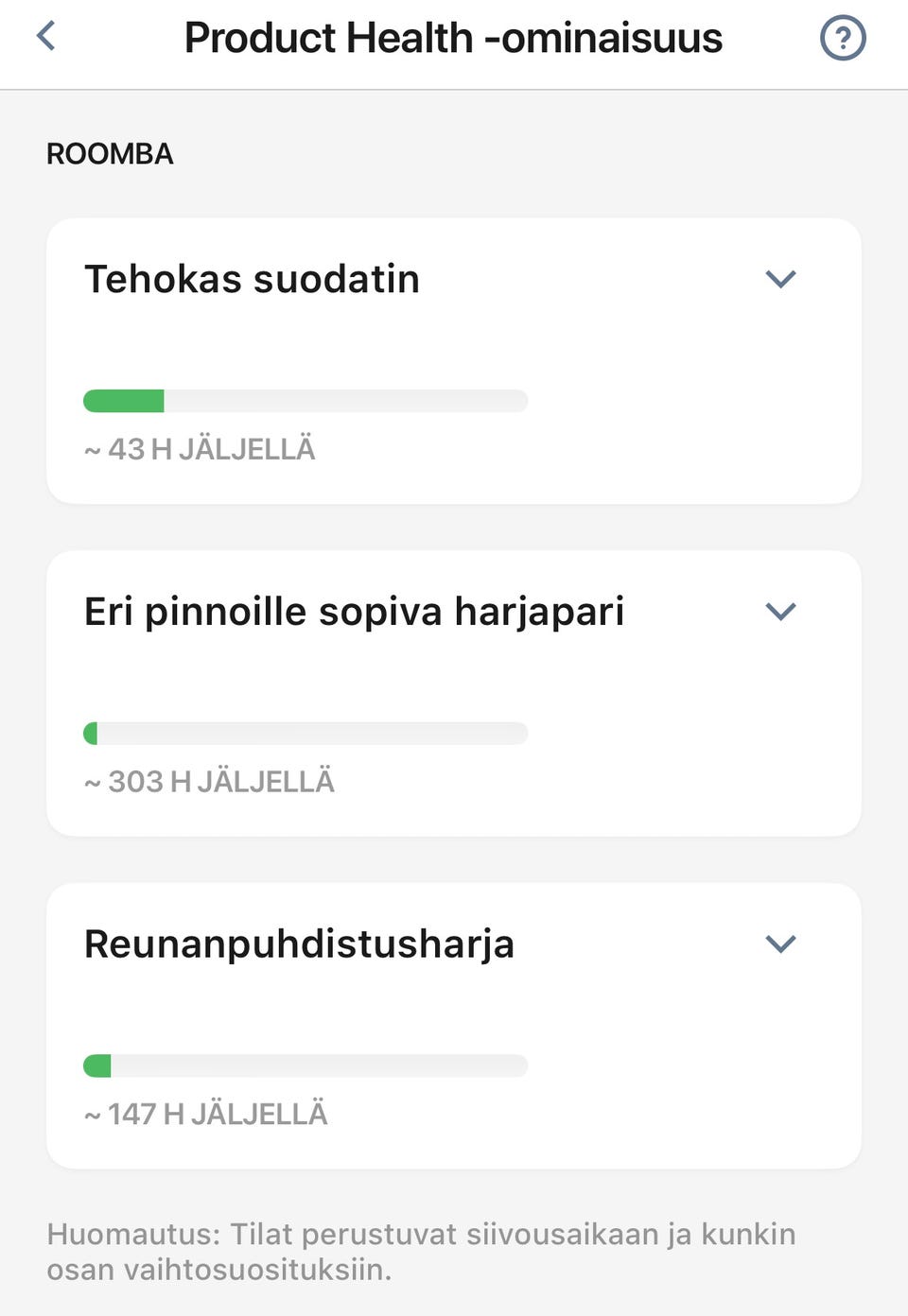The image size is (908, 1316).
Task: Click the chevron beside Tehokas suodatin
Action: click(x=781, y=279)
